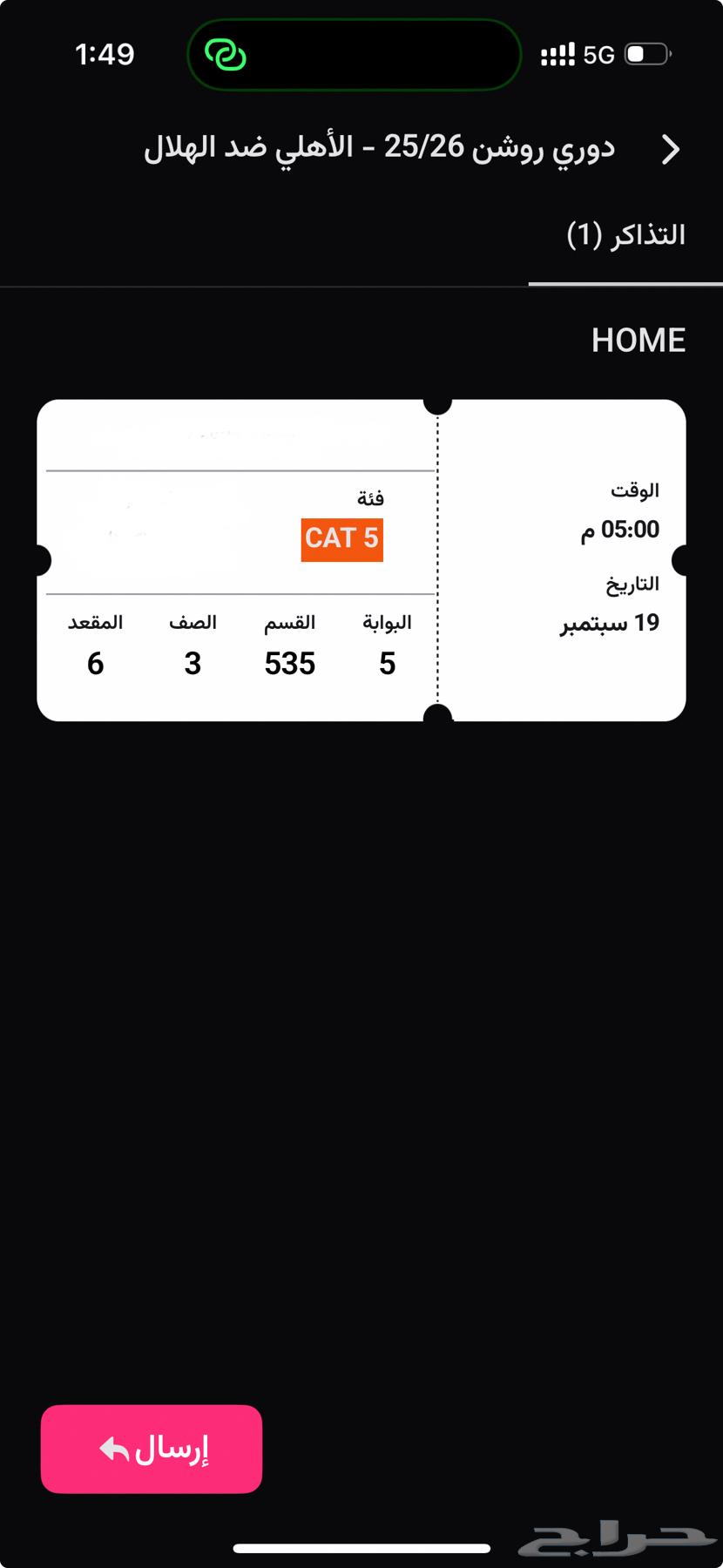Select the HOME section header
Viewport: 723px width, 1568px height.
click(639, 340)
